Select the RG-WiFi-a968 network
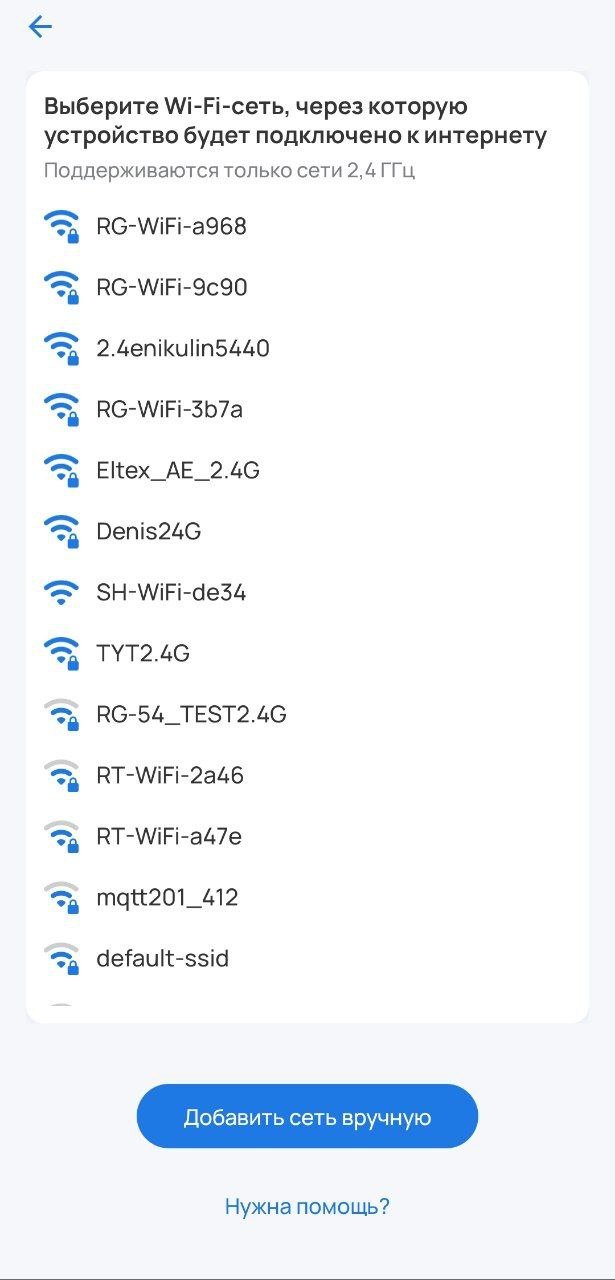 pyautogui.click(x=171, y=226)
